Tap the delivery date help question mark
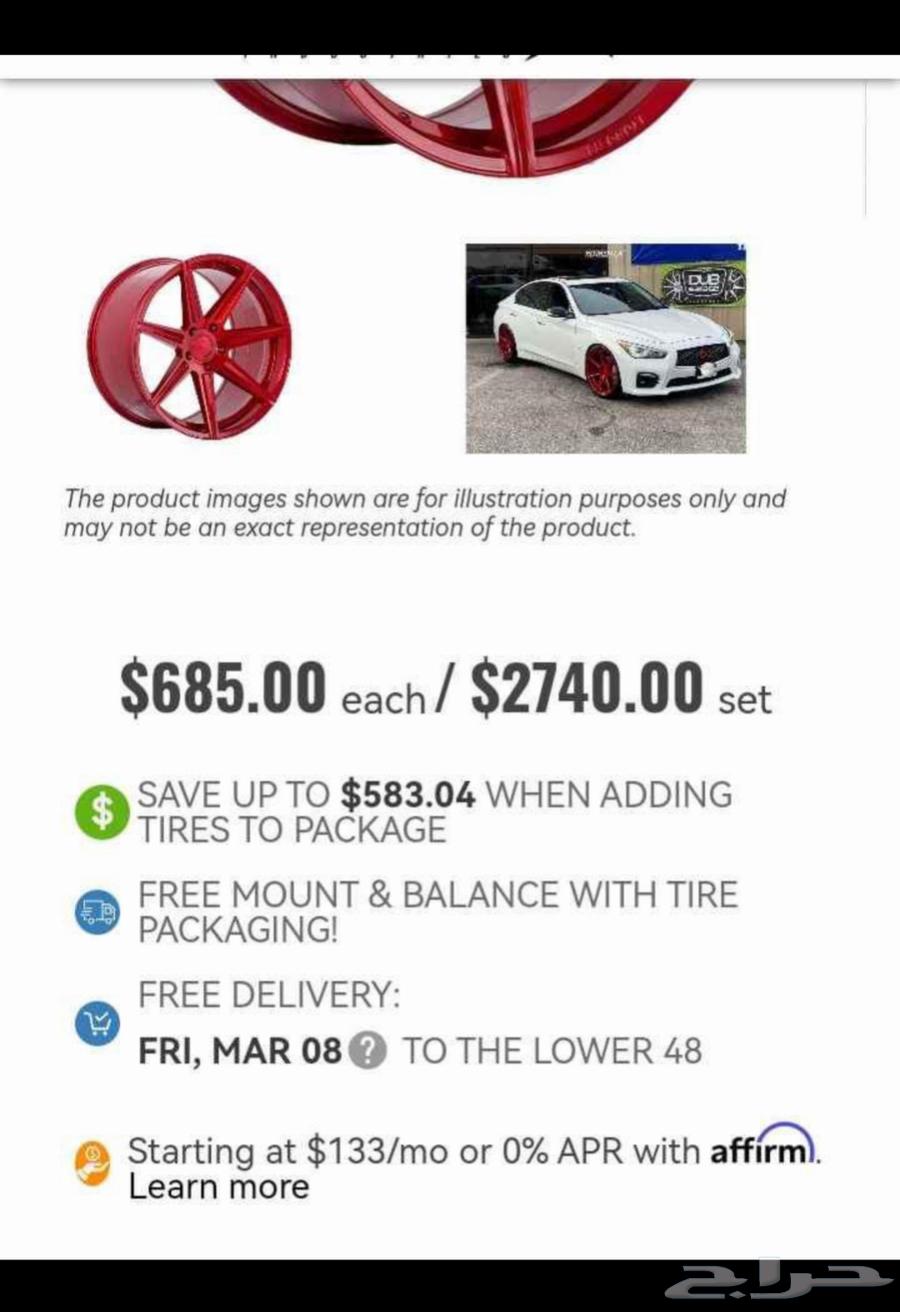 coord(368,1051)
